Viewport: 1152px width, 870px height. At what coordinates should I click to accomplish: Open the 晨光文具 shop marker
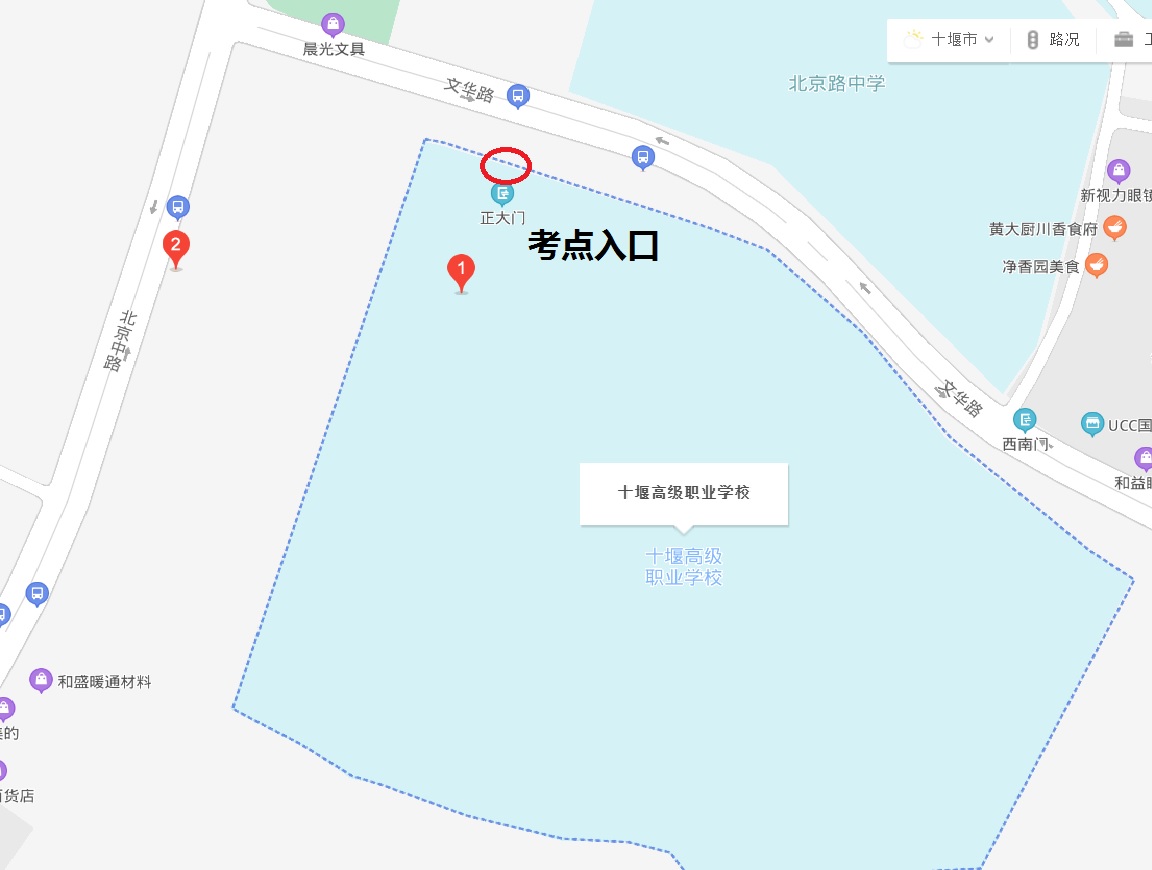pyautogui.click(x=333, y=24)
